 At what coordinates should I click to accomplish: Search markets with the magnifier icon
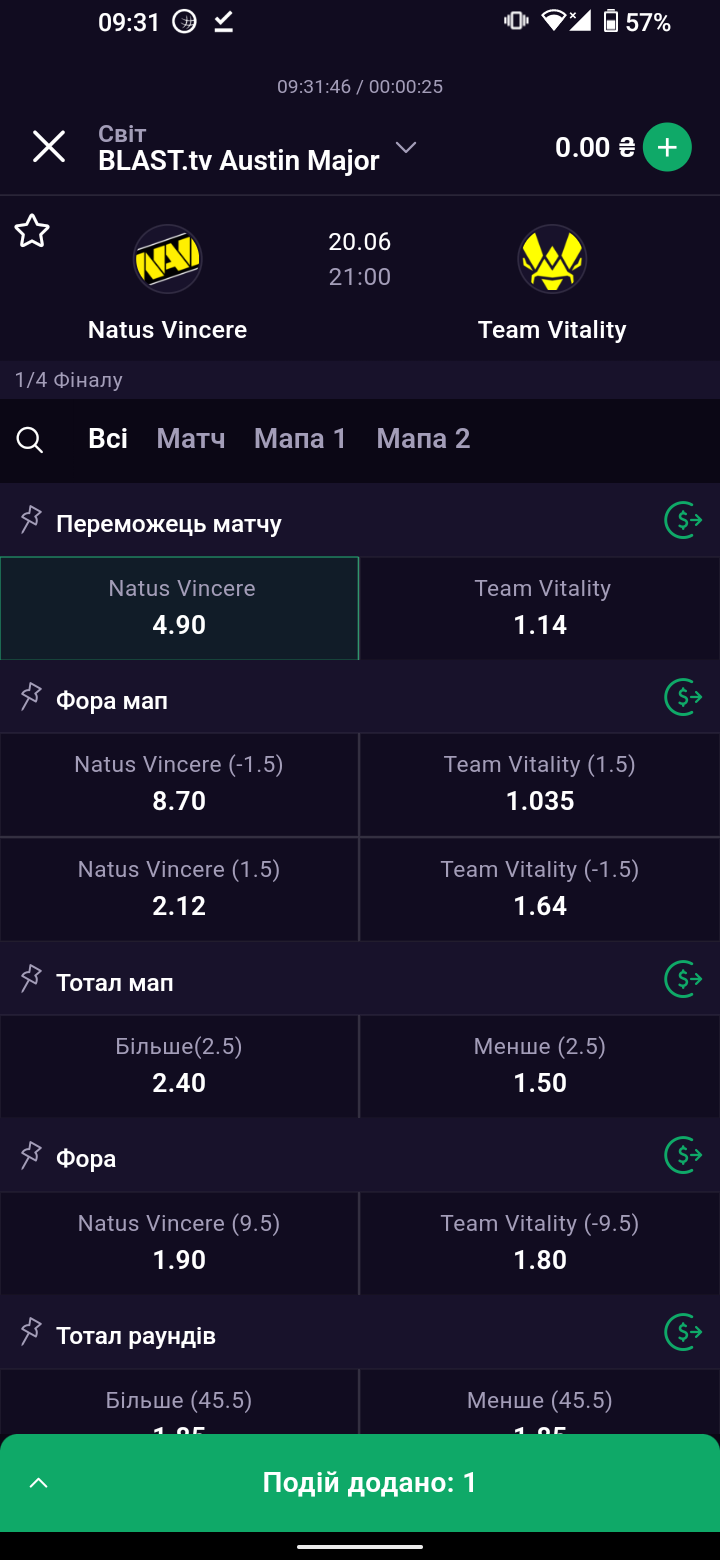tap(30, 440)
